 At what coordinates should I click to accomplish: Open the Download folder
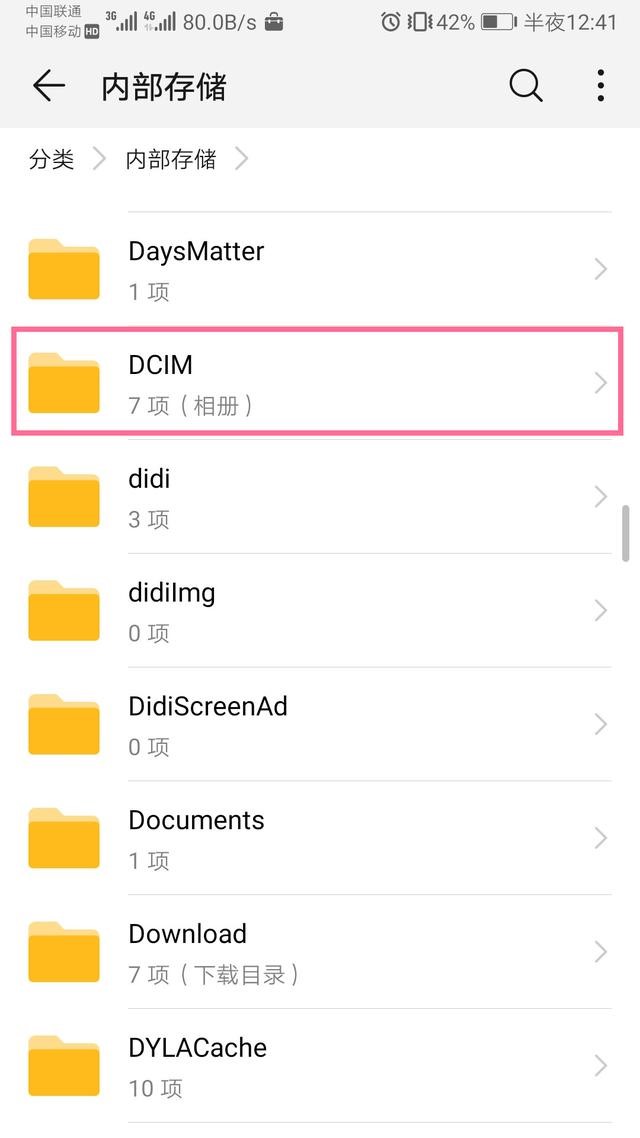[x=318, y=953]
